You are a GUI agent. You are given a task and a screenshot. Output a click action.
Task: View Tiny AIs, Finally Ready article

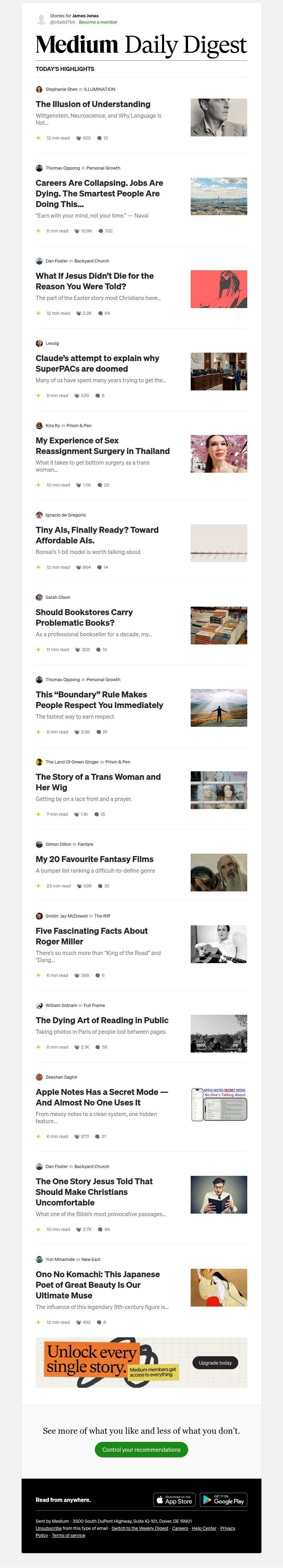pyautogui.click(x=96, y=535)
